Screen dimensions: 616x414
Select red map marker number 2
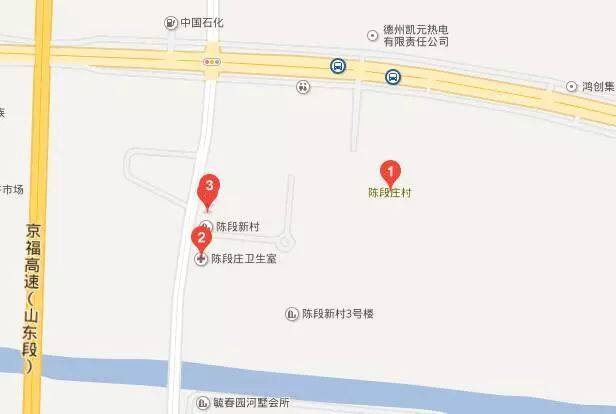[201, 238]
